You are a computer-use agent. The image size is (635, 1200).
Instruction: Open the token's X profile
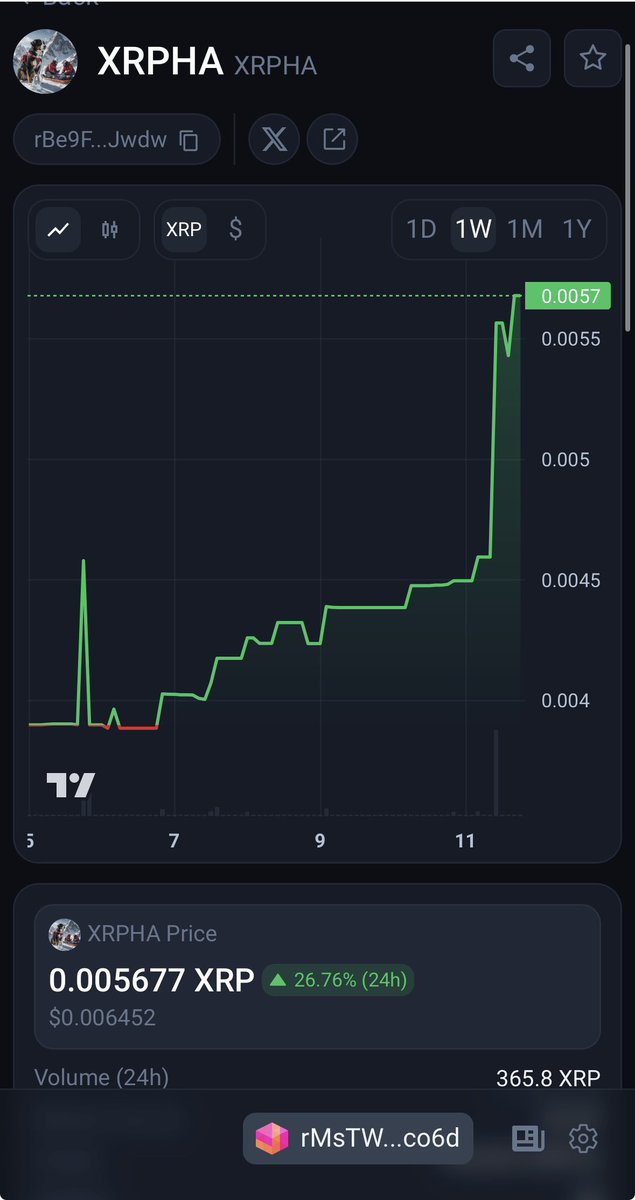coord(274,139)
